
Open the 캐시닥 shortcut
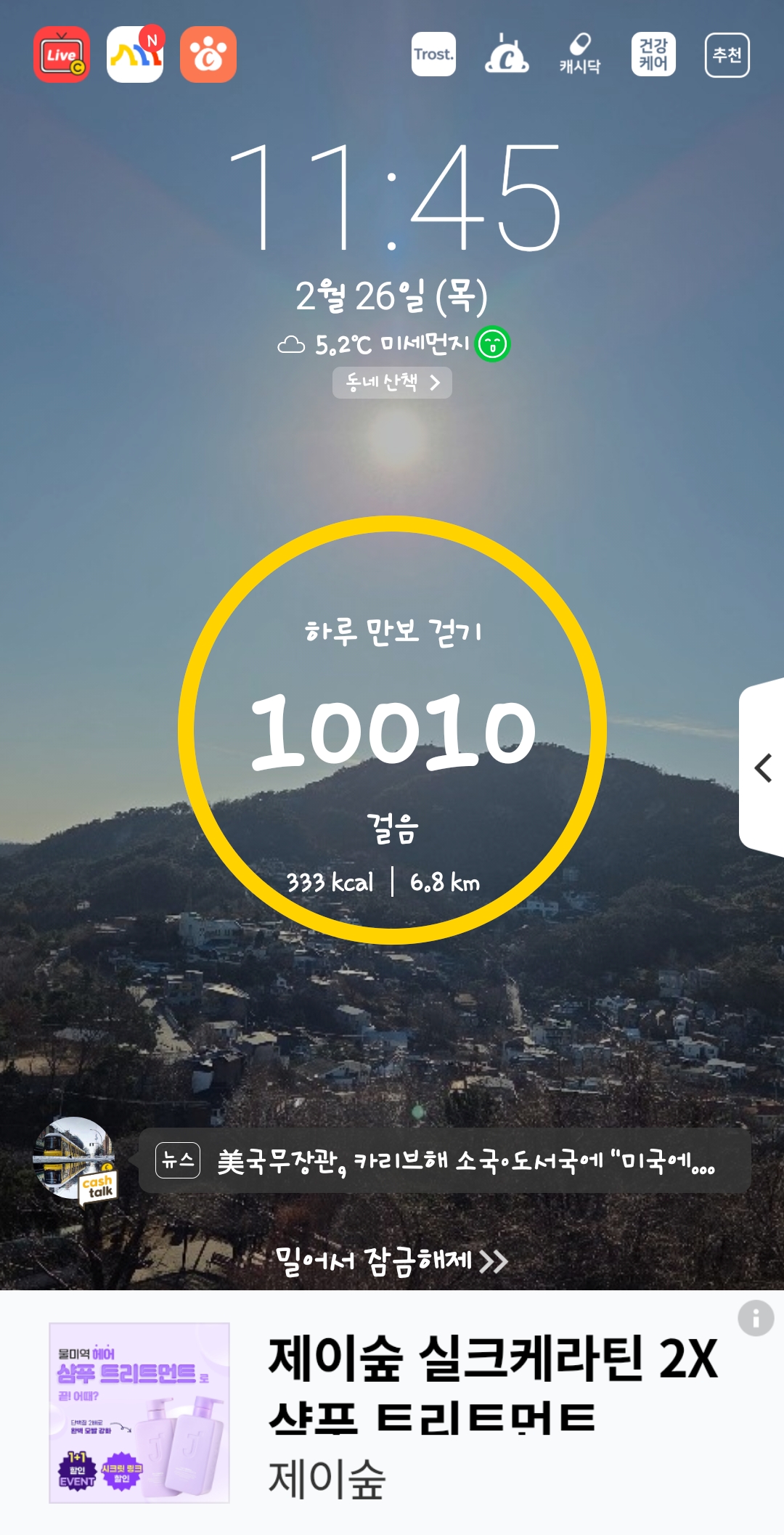580,54
